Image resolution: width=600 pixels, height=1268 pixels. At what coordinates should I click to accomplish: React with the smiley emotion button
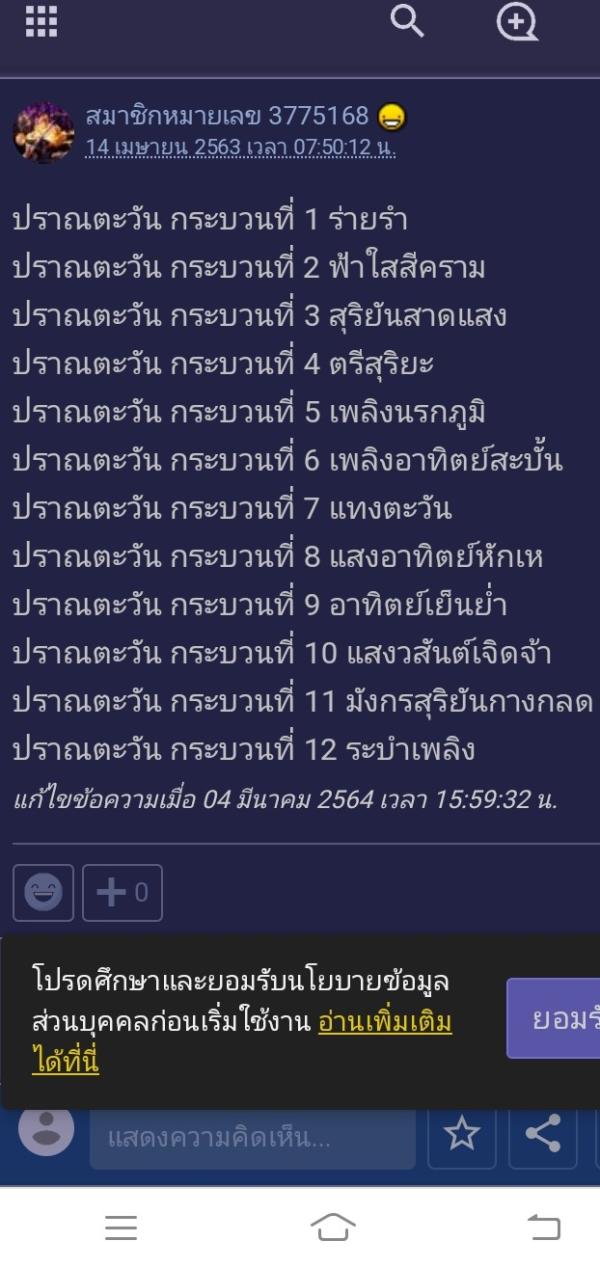click(43, 892)
